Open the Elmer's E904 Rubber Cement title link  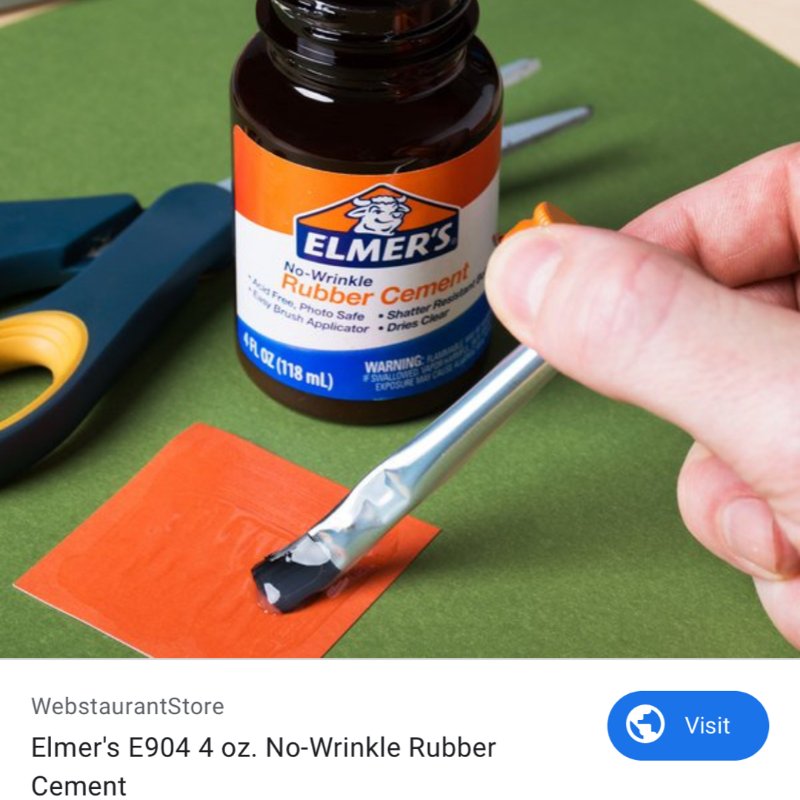point(263,765)
